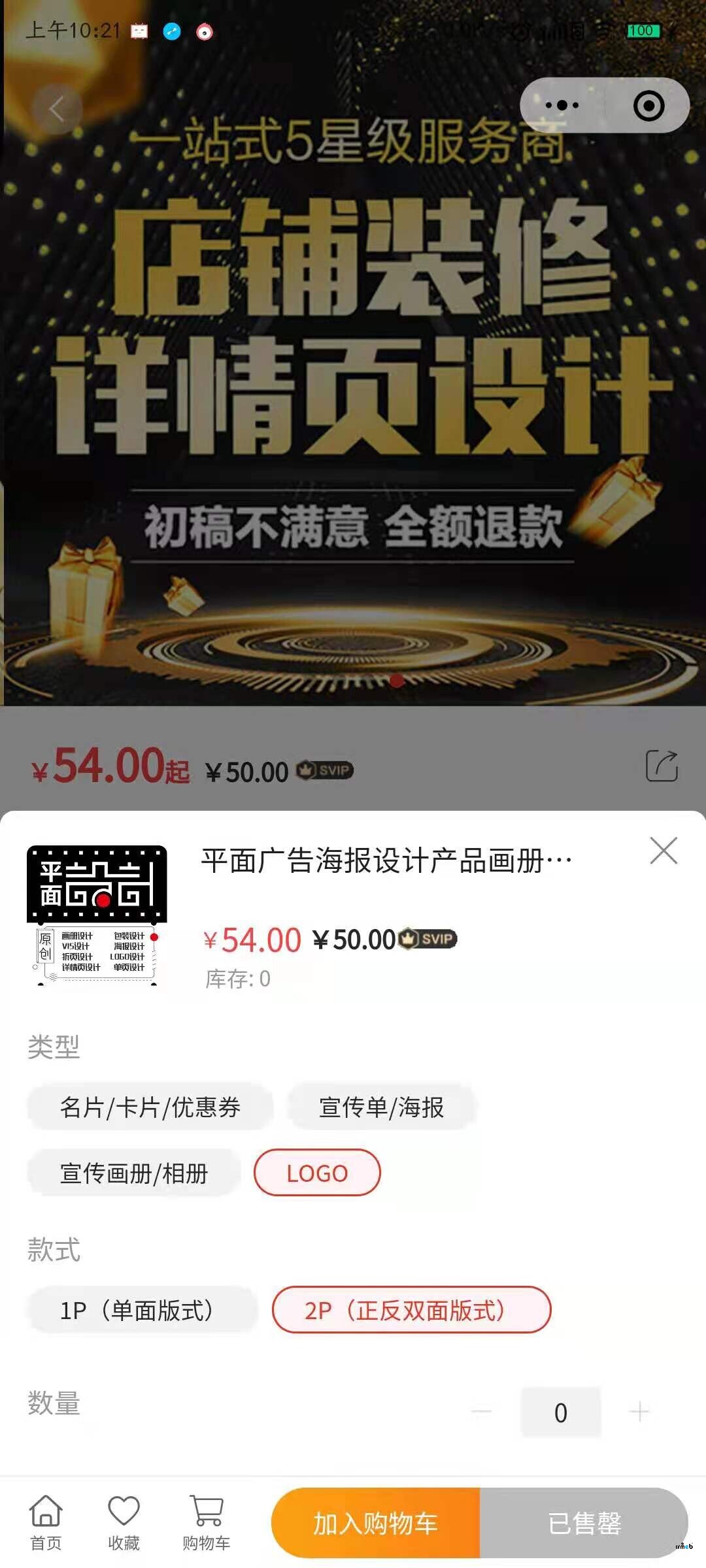Go back using the top-left arrow

[57, 108]
